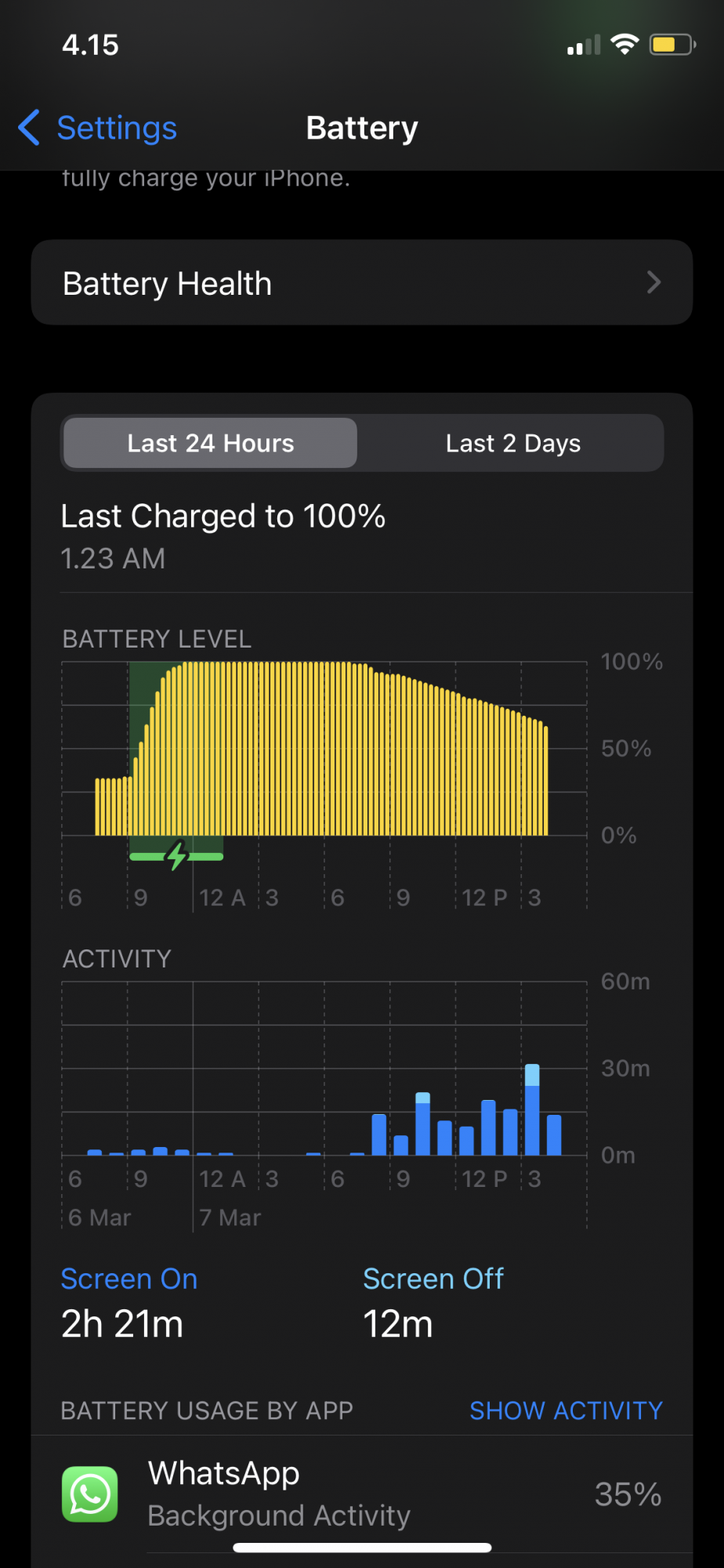Open Battery Health
This screenshot has height=1568, width=724.
tap(361, 283)
